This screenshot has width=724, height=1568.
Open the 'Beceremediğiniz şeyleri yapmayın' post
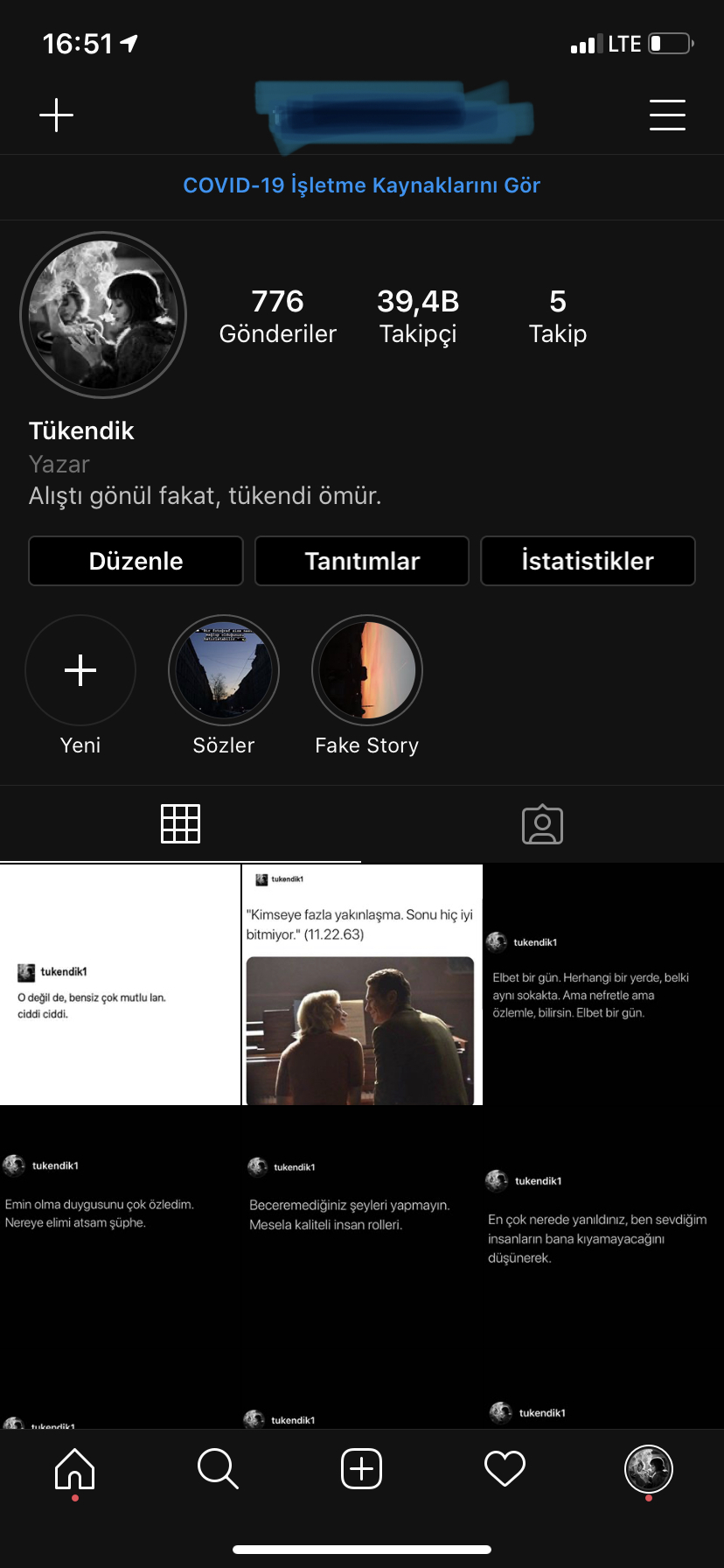pyautogui.click(x=362, y=1225)
